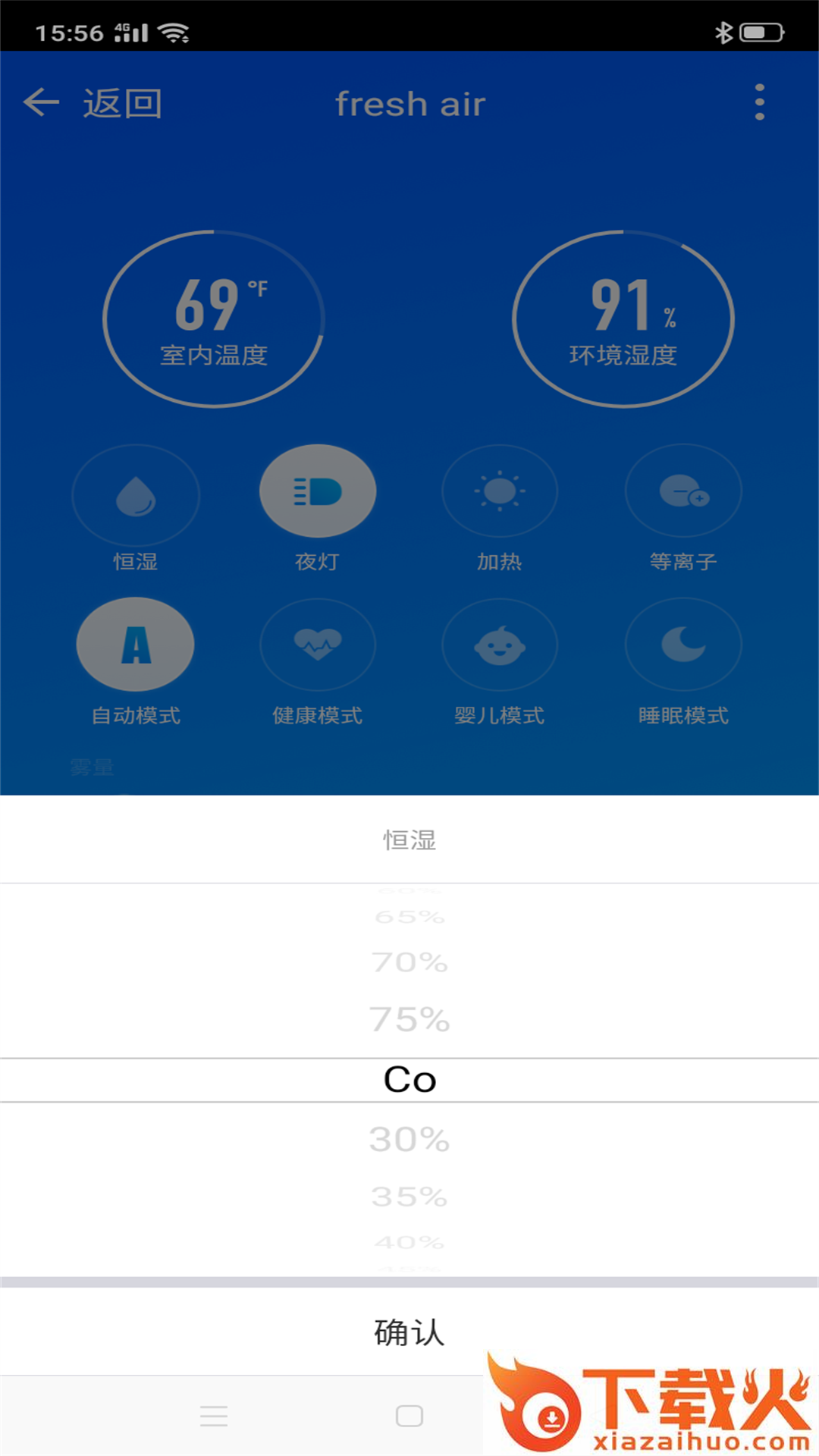Pick 75% from the humidity wheel

coord(409,1019)
